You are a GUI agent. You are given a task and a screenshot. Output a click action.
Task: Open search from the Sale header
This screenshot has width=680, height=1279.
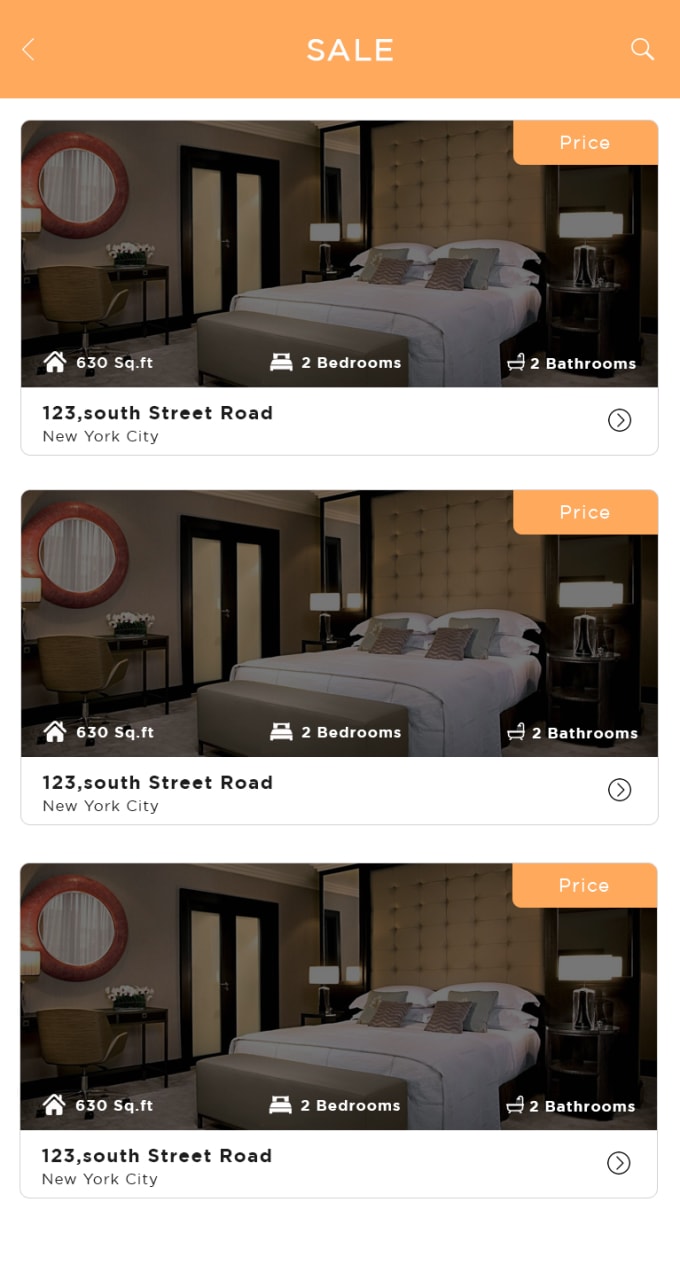642,49
